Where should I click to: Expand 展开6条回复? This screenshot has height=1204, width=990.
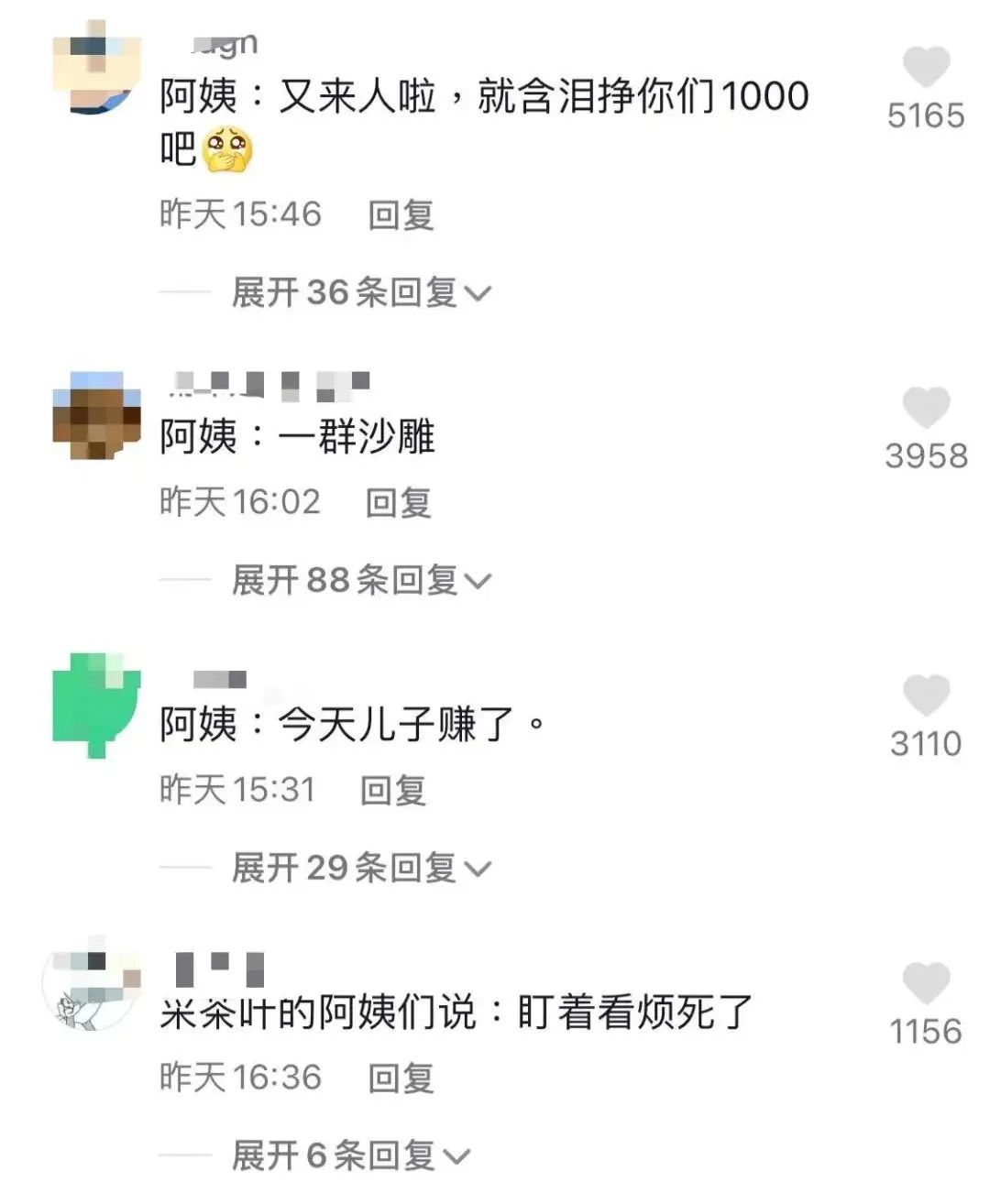point(350,1156)
